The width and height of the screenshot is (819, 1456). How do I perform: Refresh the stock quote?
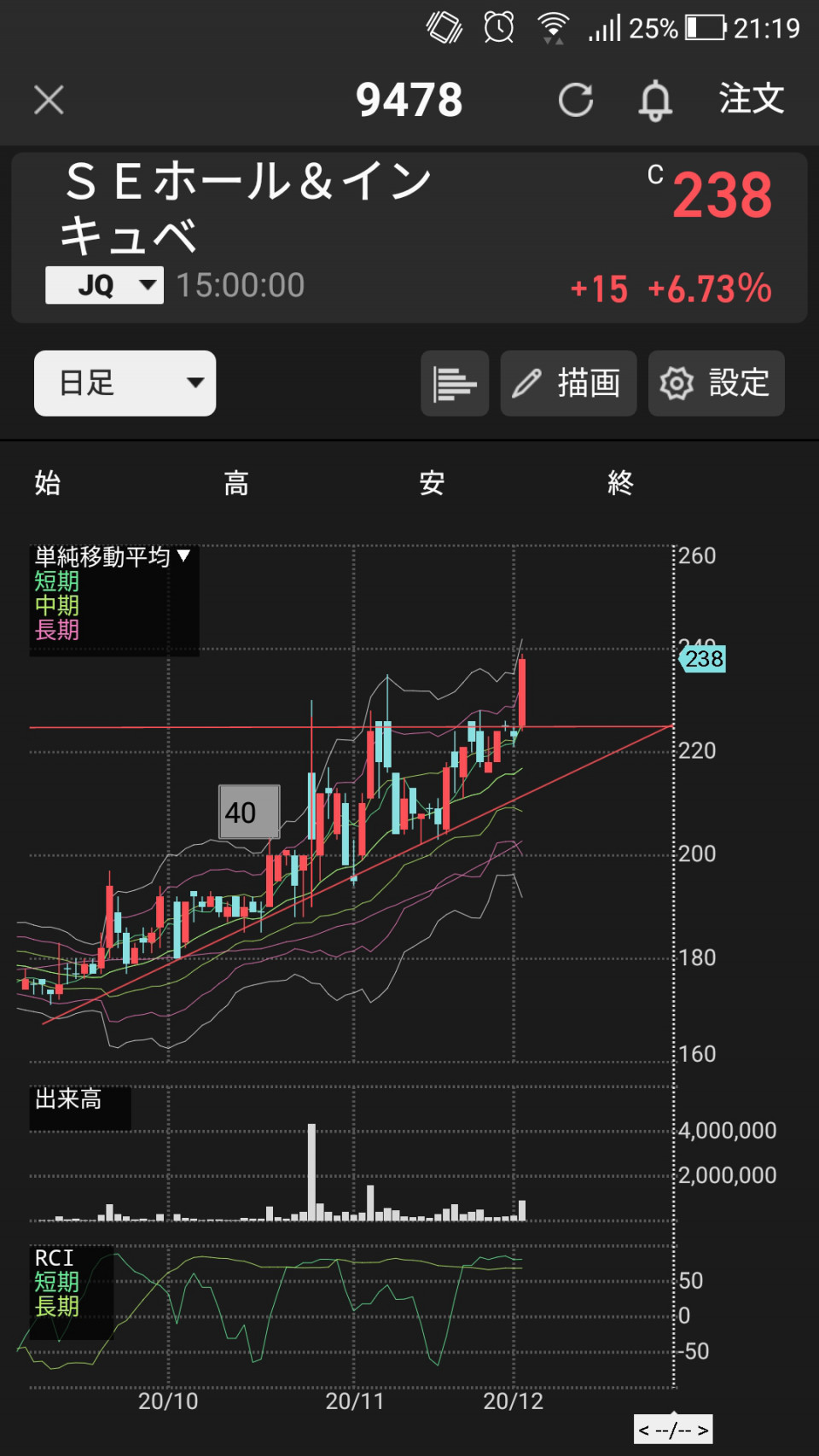[x=576, y=100]
